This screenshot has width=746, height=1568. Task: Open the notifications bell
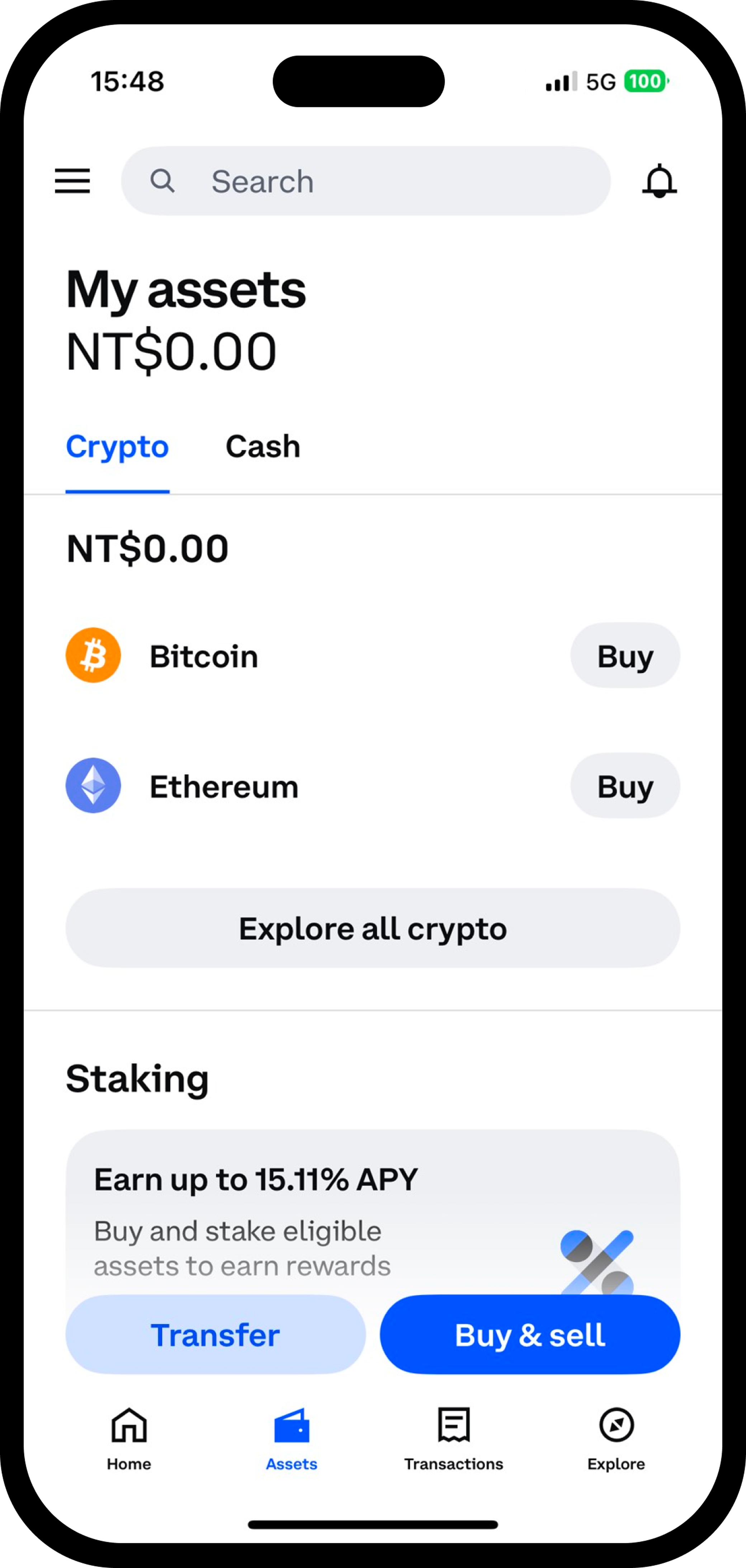659,181
